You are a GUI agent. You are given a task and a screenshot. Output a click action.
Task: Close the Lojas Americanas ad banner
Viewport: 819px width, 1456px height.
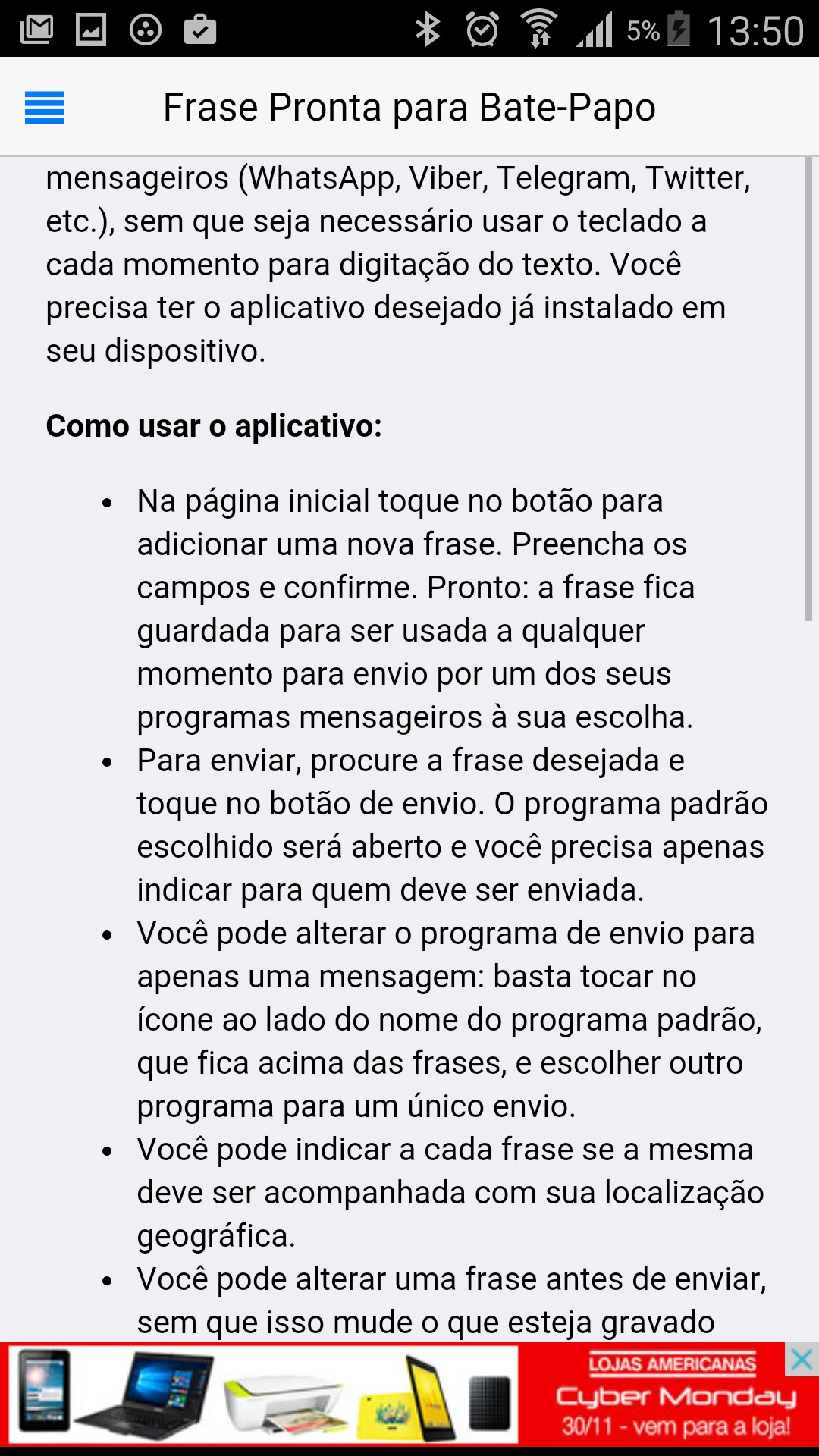coord(802,1360)
